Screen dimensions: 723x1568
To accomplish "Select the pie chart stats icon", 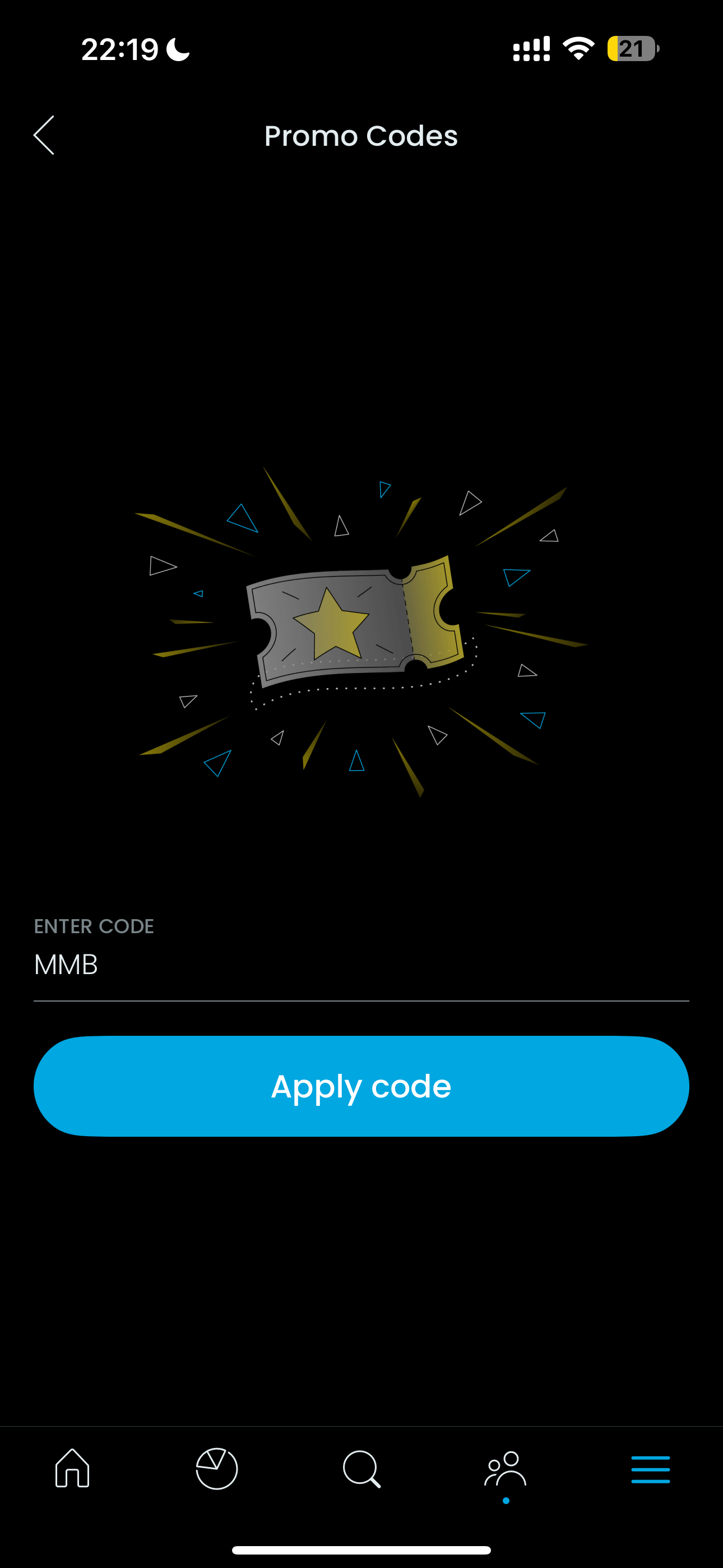I will (x=217, y=1468).
